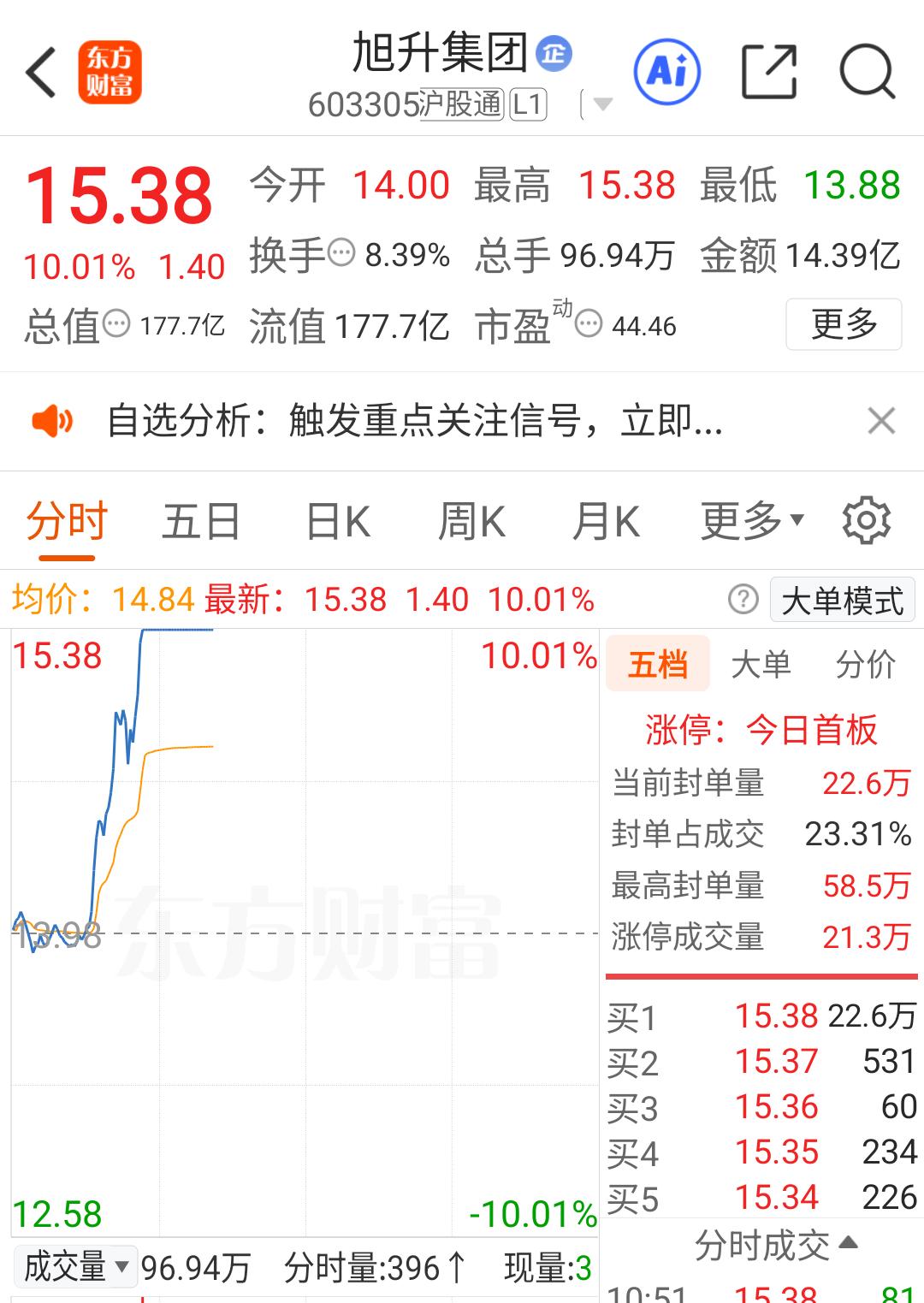
Task: Open the 更多 chart period dropdown
Action: pyautogui.click(x=747, y=520)
